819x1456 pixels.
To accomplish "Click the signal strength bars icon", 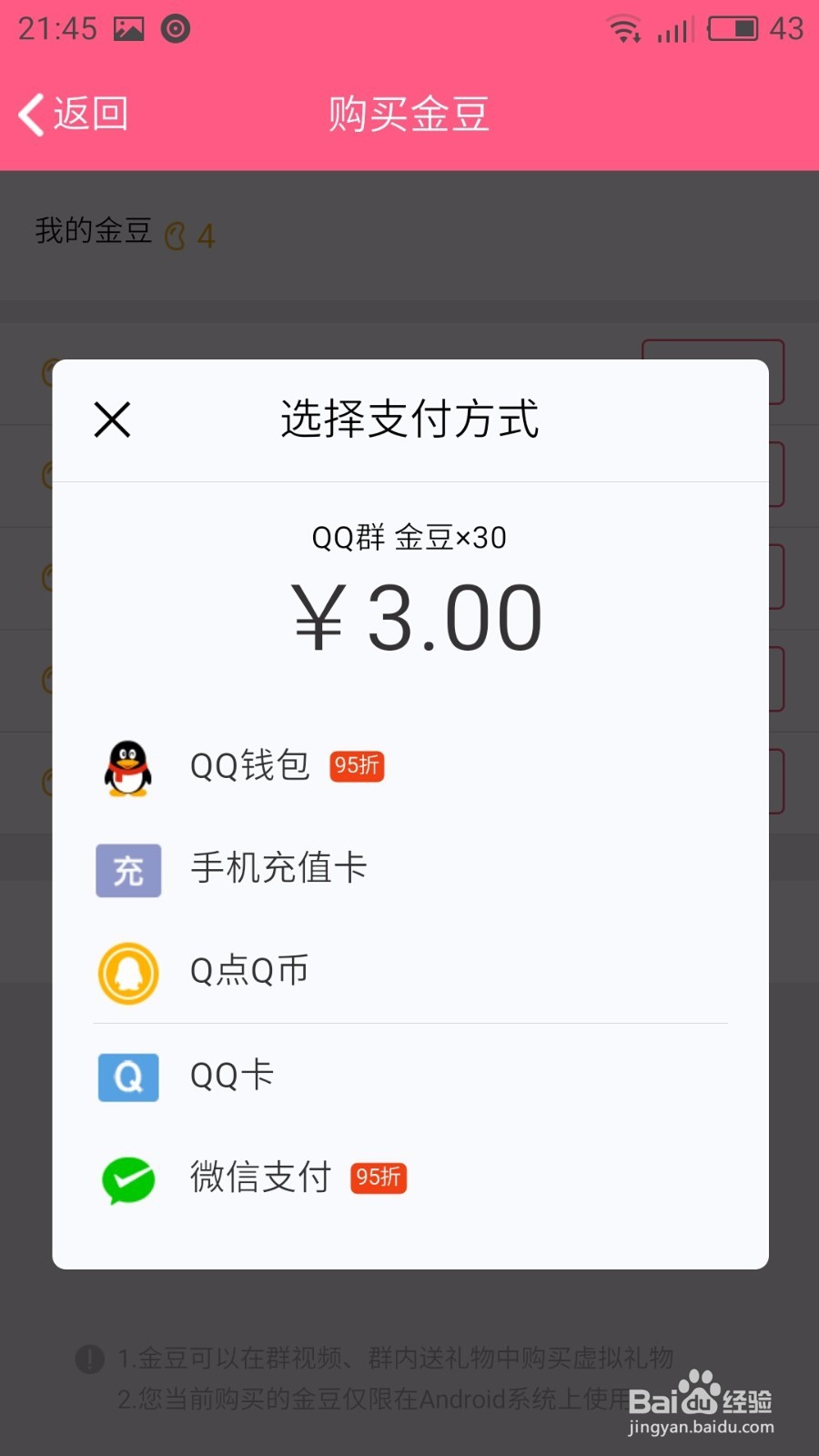I will (x=671, y=30).
